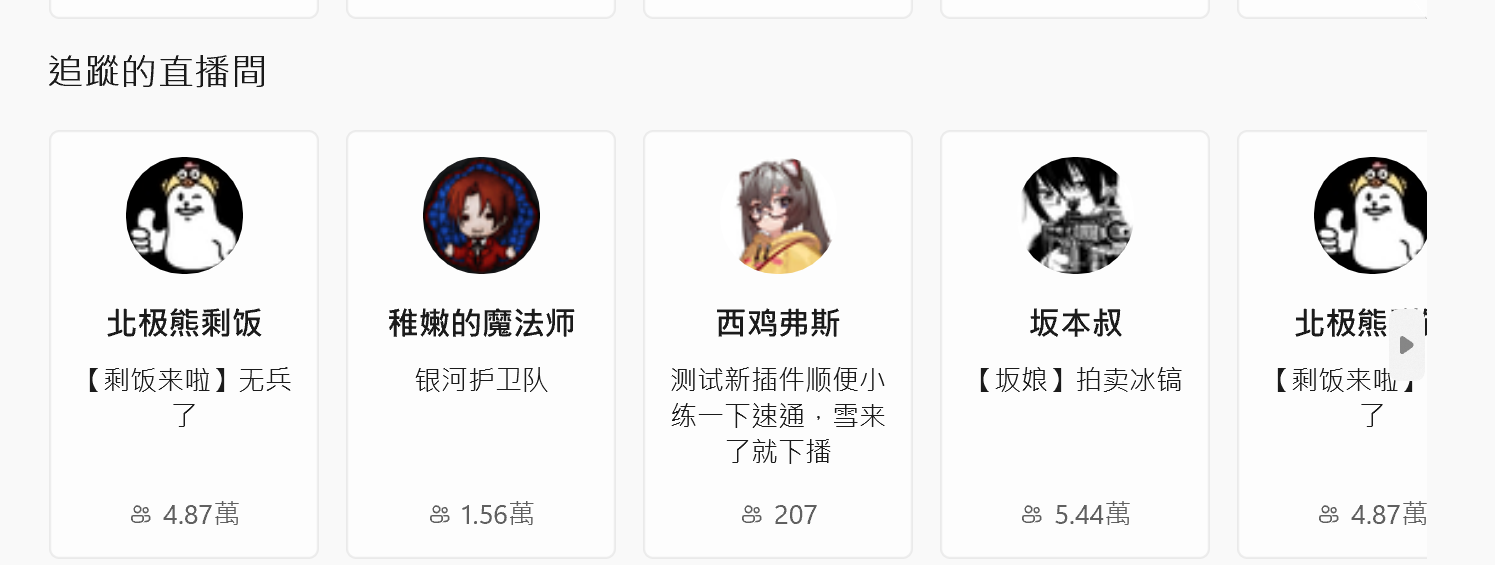This screenshot has height=565, width=1495.
Task: Tap the right arrow for more rooms
Action: coord(1407,345)
